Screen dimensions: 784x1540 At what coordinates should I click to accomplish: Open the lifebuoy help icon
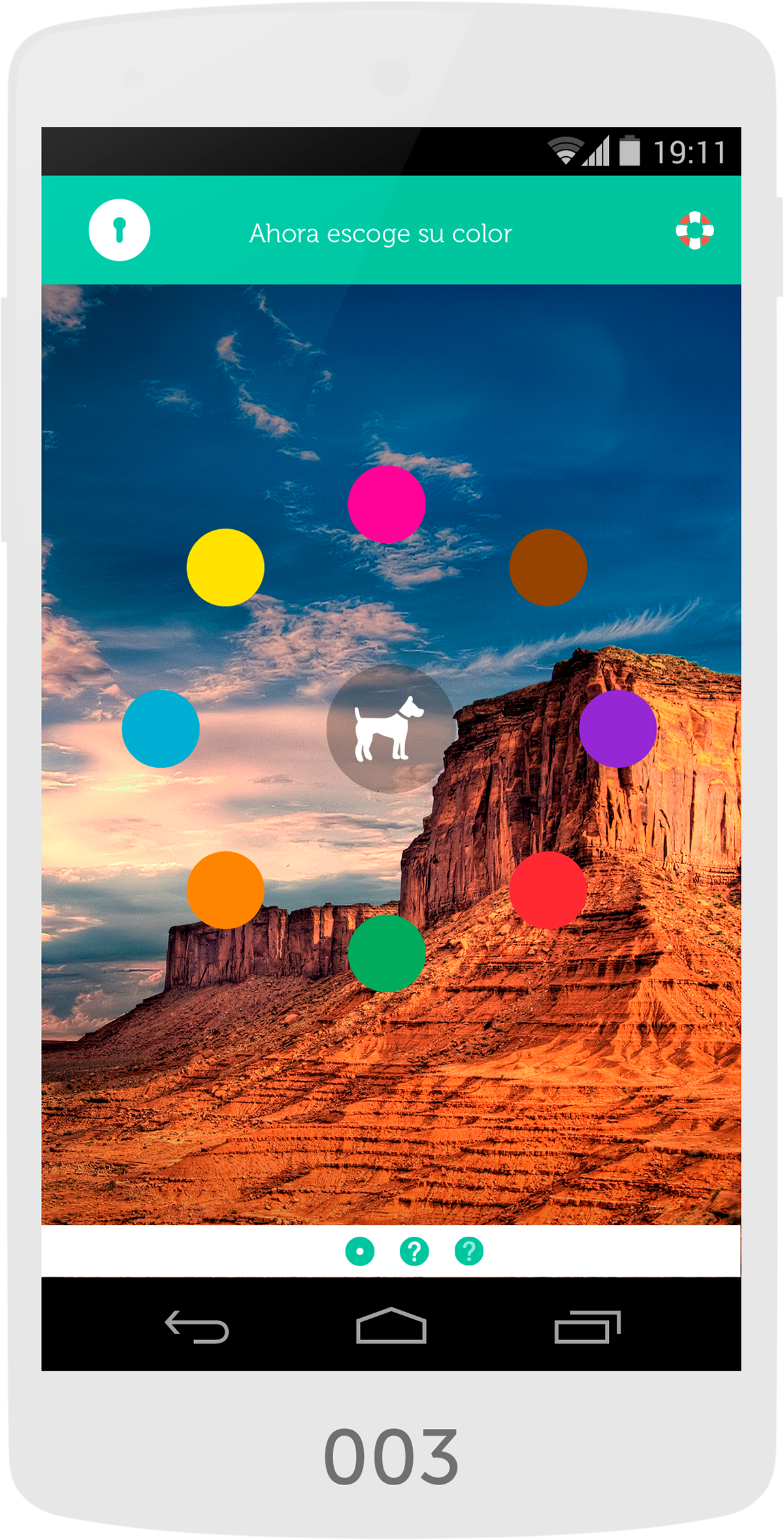[x=694, y=230]
